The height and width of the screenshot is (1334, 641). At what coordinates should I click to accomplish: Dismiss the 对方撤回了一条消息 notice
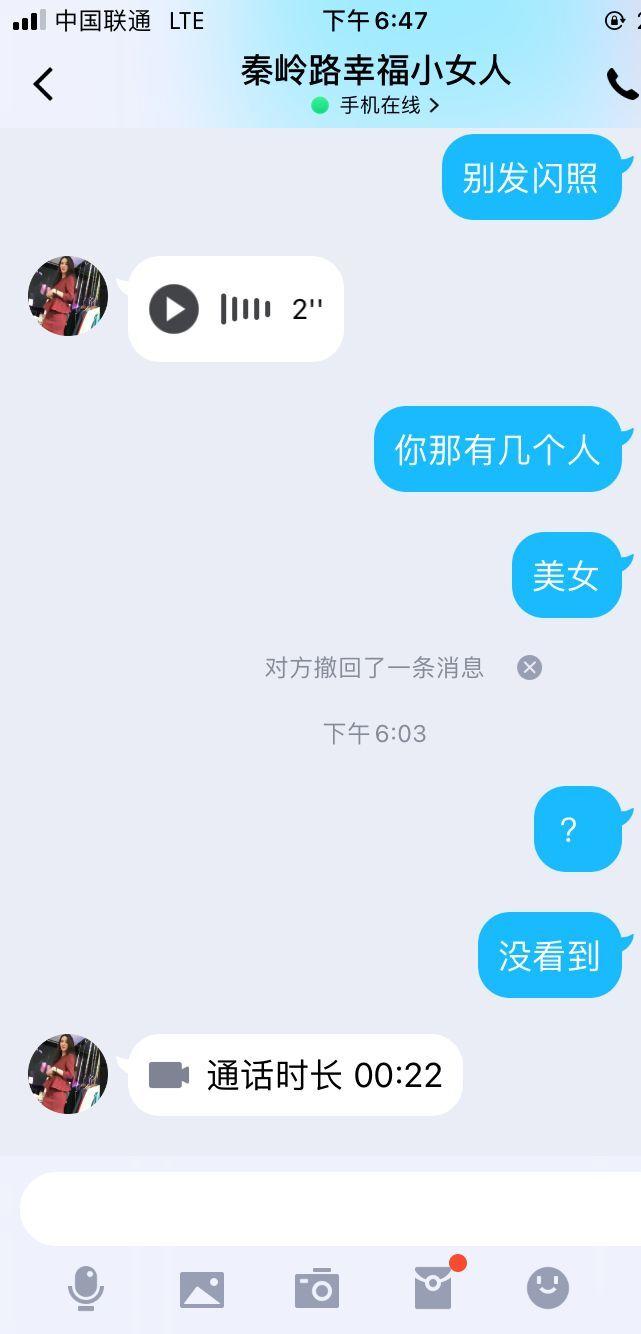pyautogui.click(x=529, y=668)
